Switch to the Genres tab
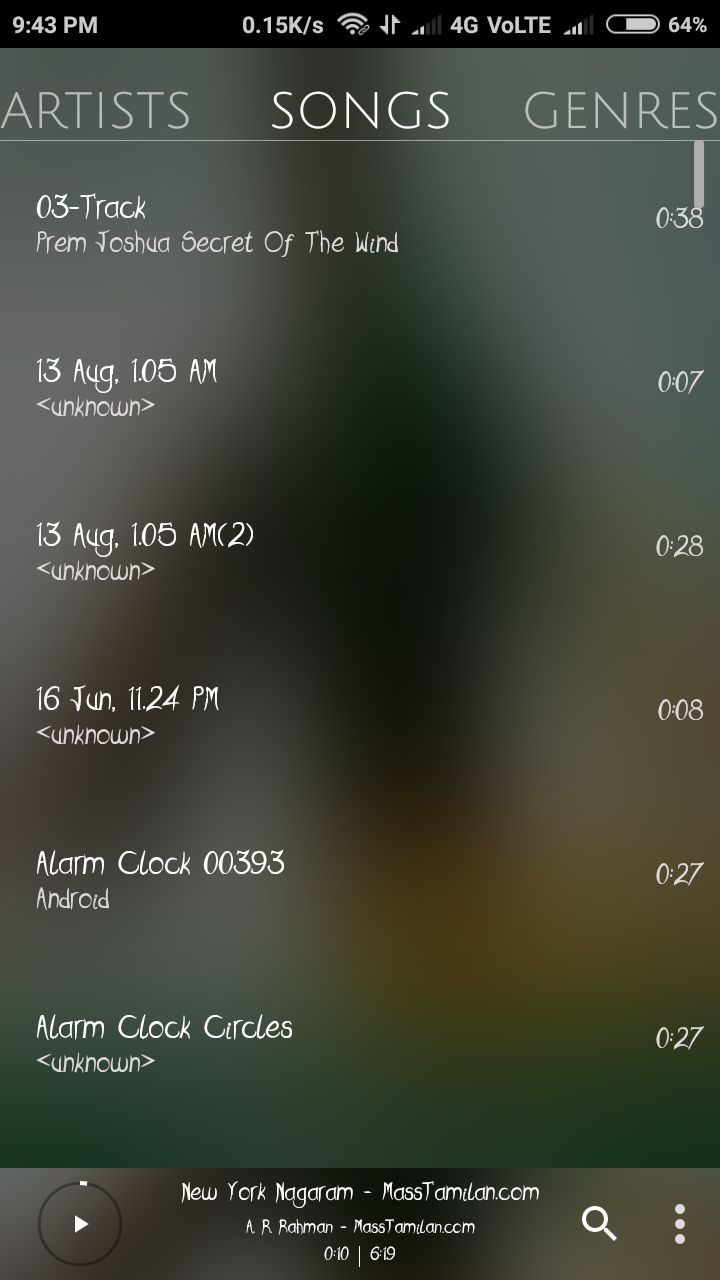720x1280 pixels. [620, 111]
